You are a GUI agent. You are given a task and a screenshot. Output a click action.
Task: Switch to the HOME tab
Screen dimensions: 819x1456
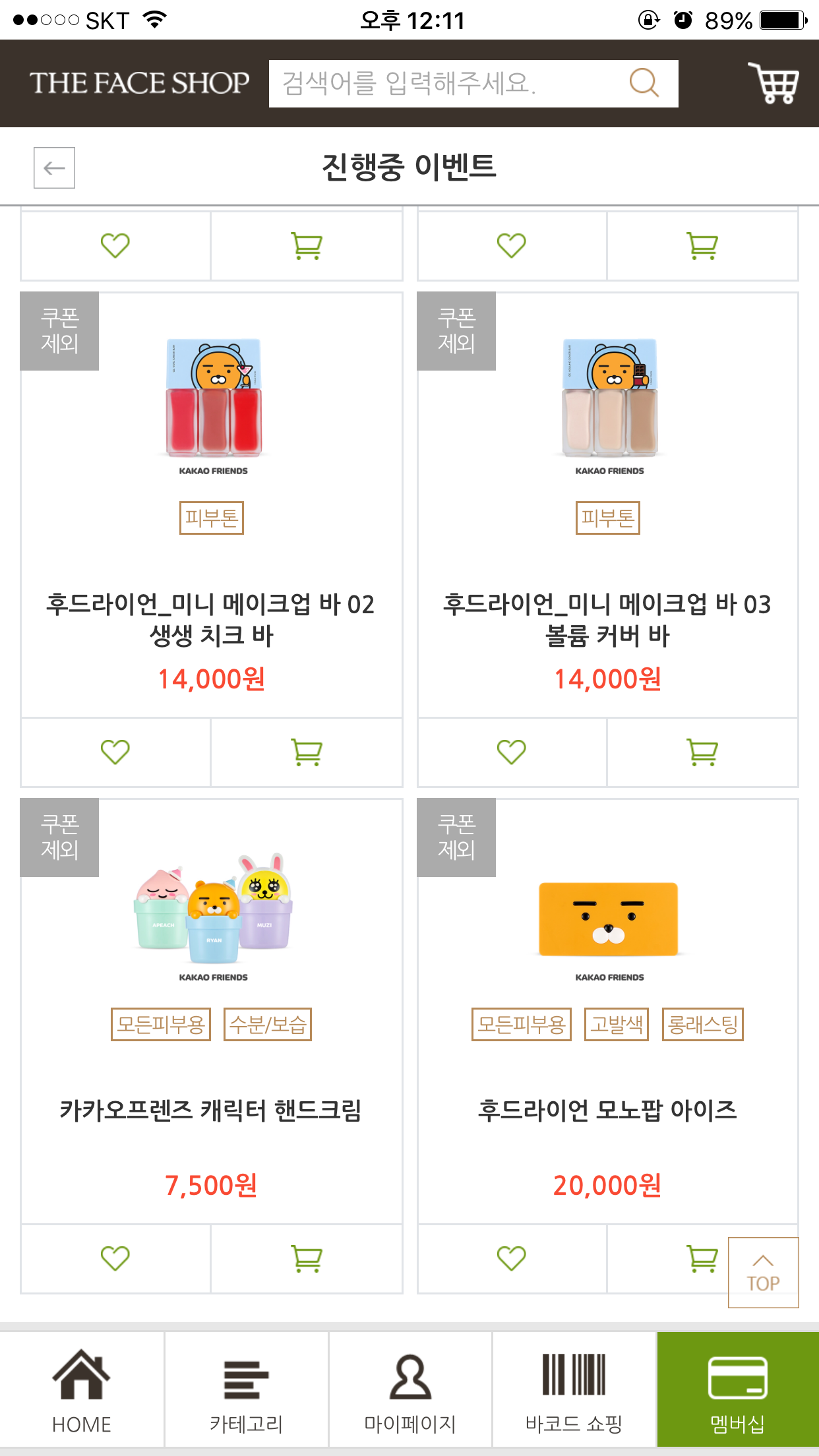[x=82, y=1390]
